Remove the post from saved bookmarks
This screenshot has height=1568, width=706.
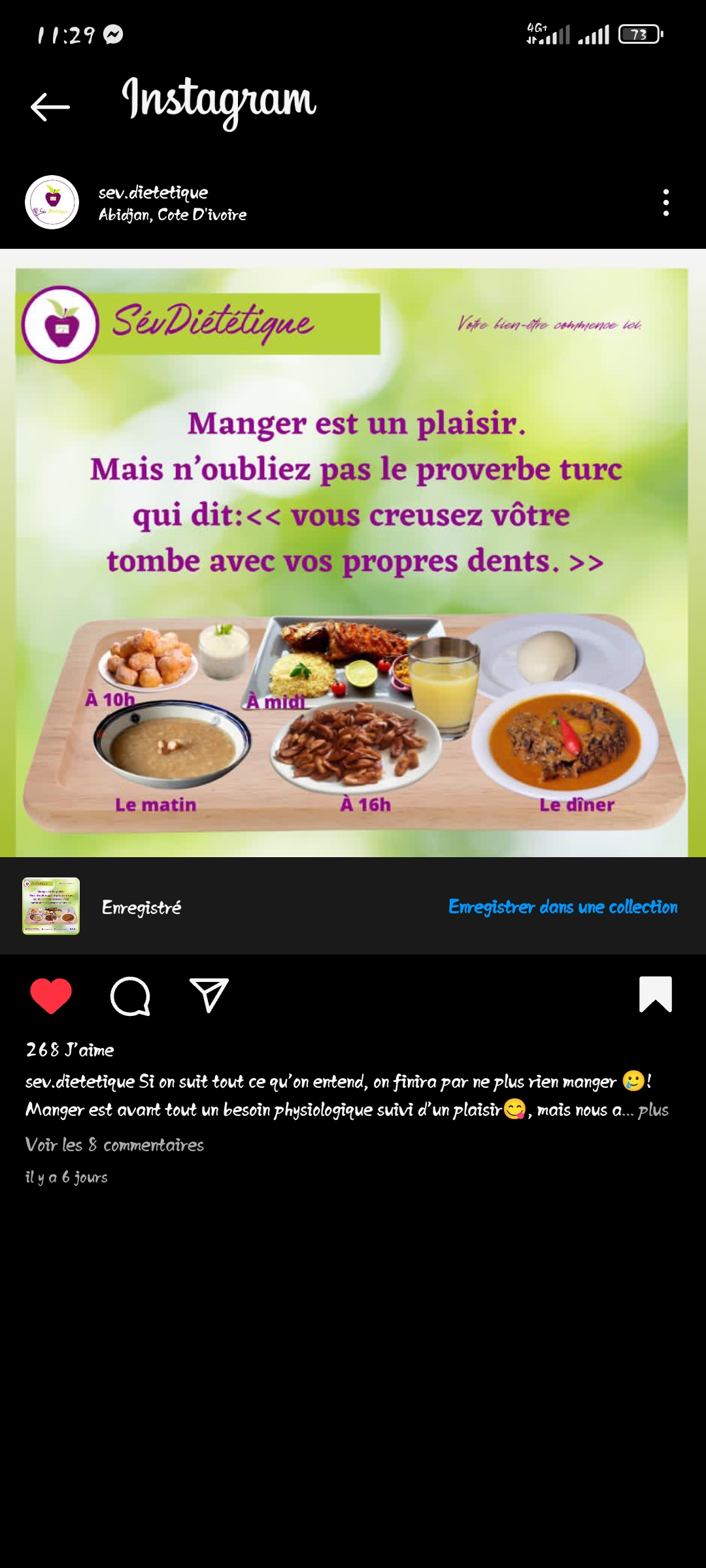[x=655, y=995]
